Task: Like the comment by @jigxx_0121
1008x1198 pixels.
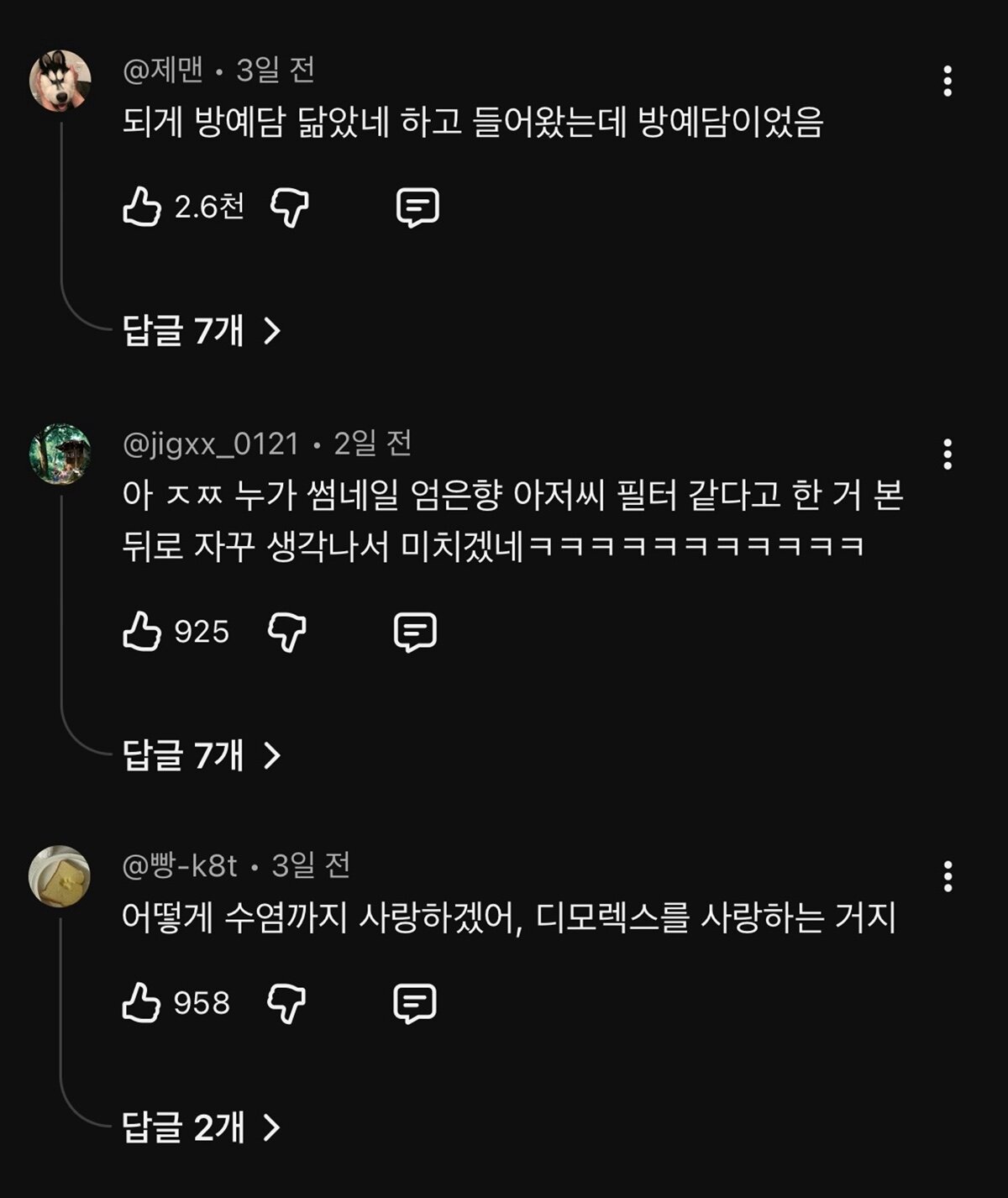Action: 142,631
